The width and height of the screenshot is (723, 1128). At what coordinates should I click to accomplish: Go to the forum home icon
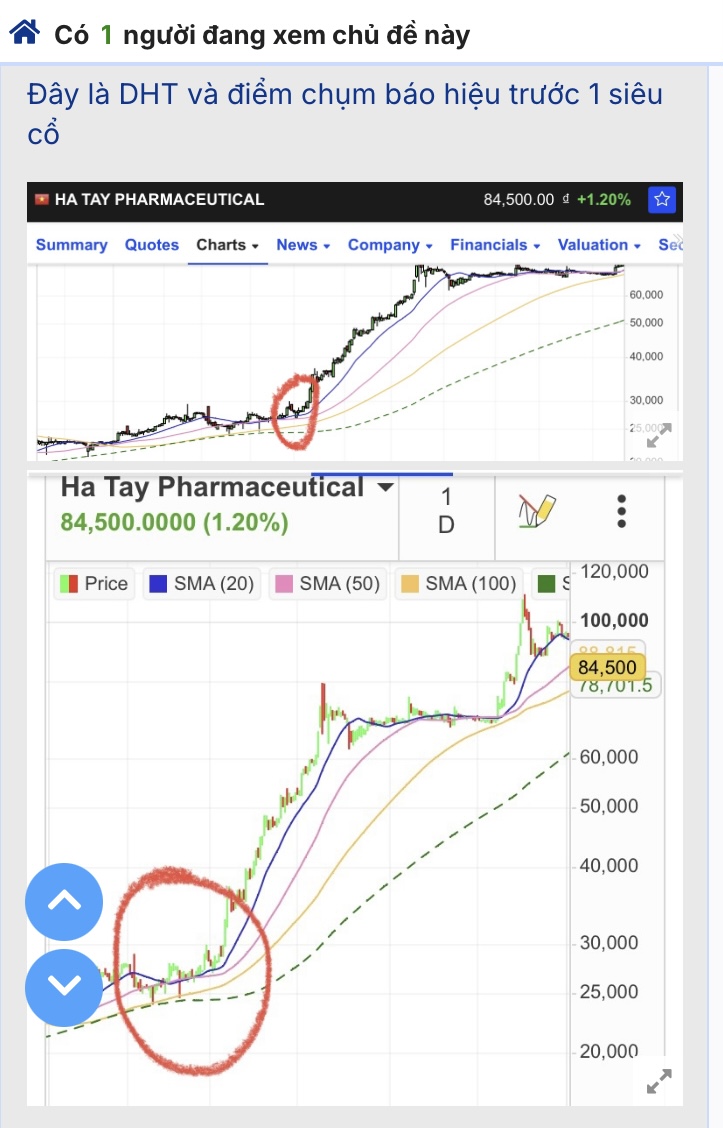point(24,35)
